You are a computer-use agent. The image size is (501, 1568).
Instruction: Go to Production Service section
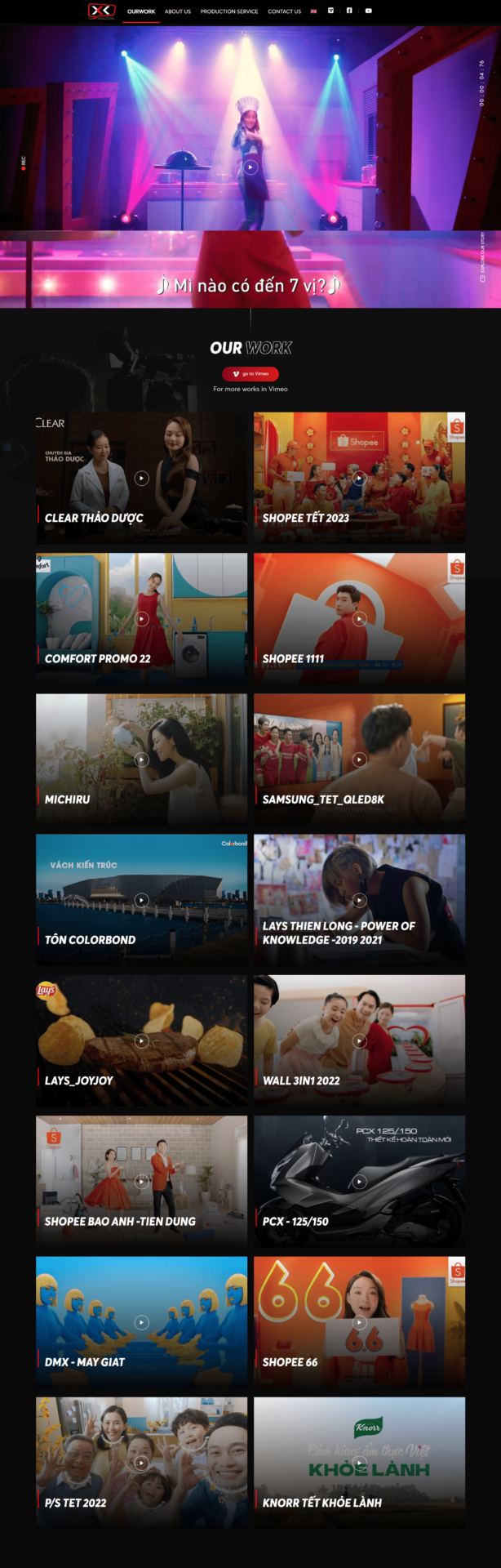click(229, 11)
